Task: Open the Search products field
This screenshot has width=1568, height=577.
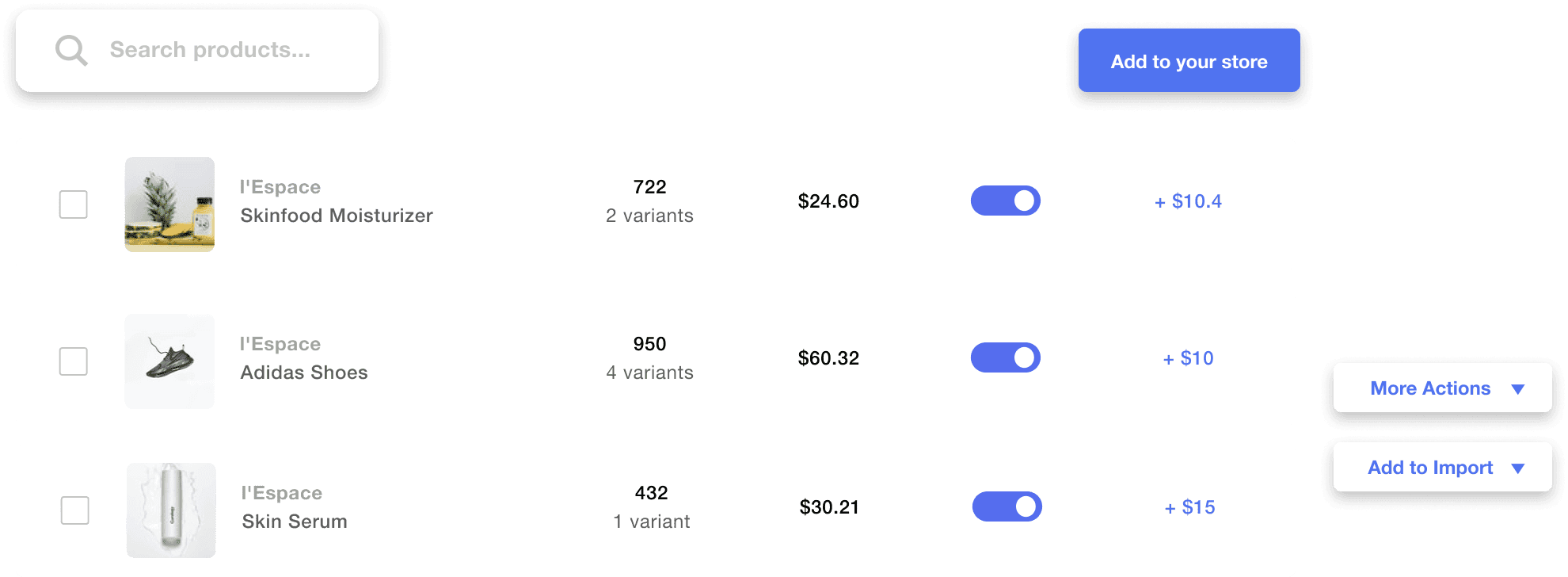Action: coord(209,50)
